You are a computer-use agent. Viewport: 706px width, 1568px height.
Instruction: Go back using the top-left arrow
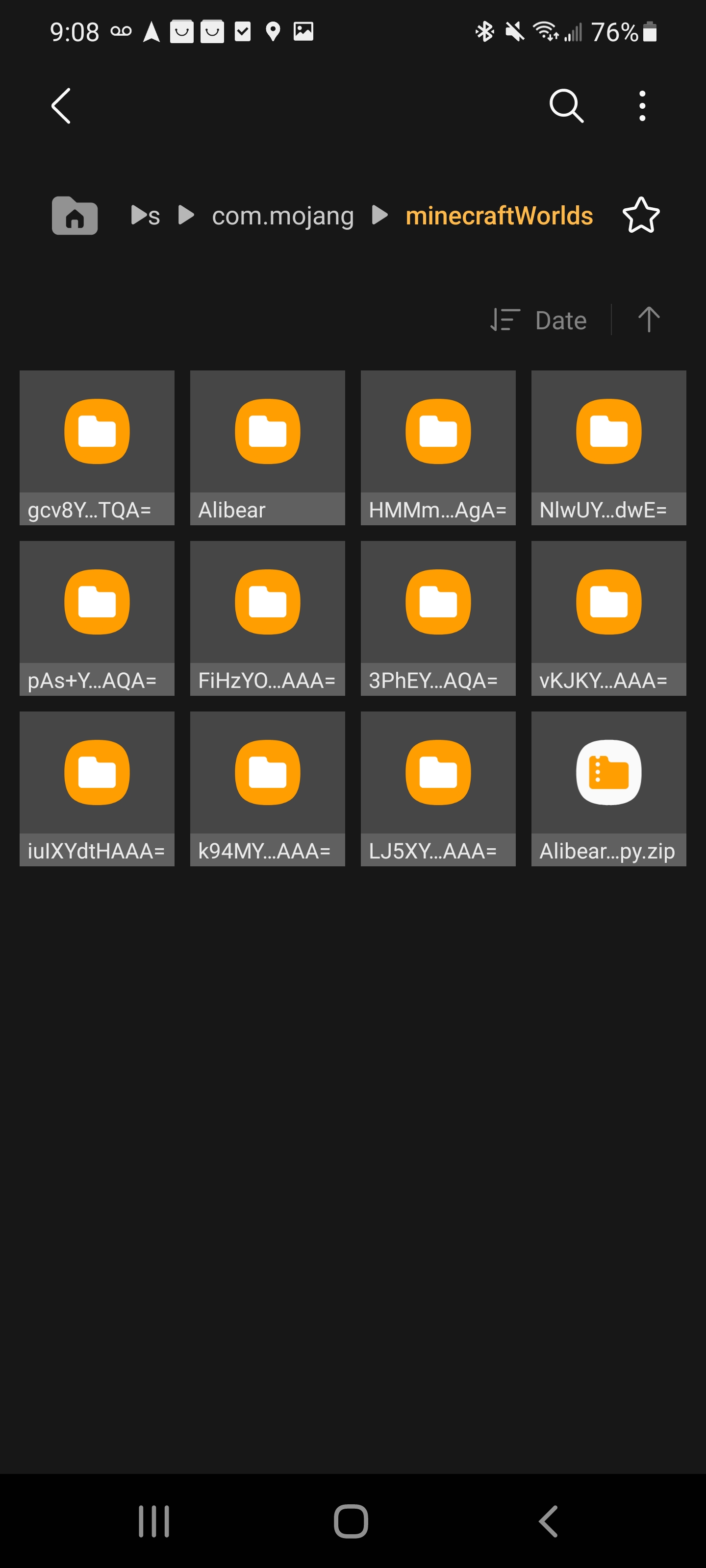(x=61, y=106)
